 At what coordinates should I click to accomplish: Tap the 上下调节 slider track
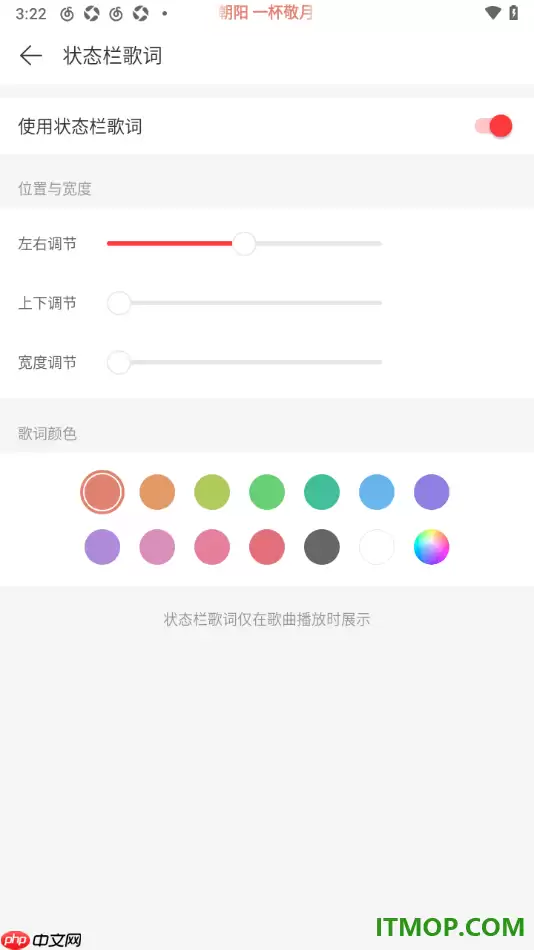pyautogui.click(x=244, y=303)
